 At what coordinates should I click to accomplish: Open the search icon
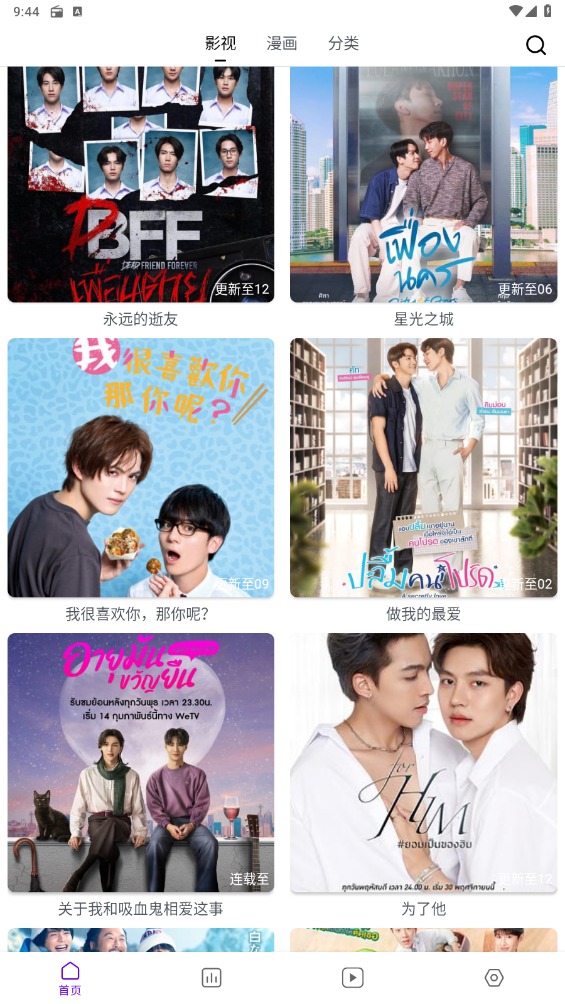(536, 45)
